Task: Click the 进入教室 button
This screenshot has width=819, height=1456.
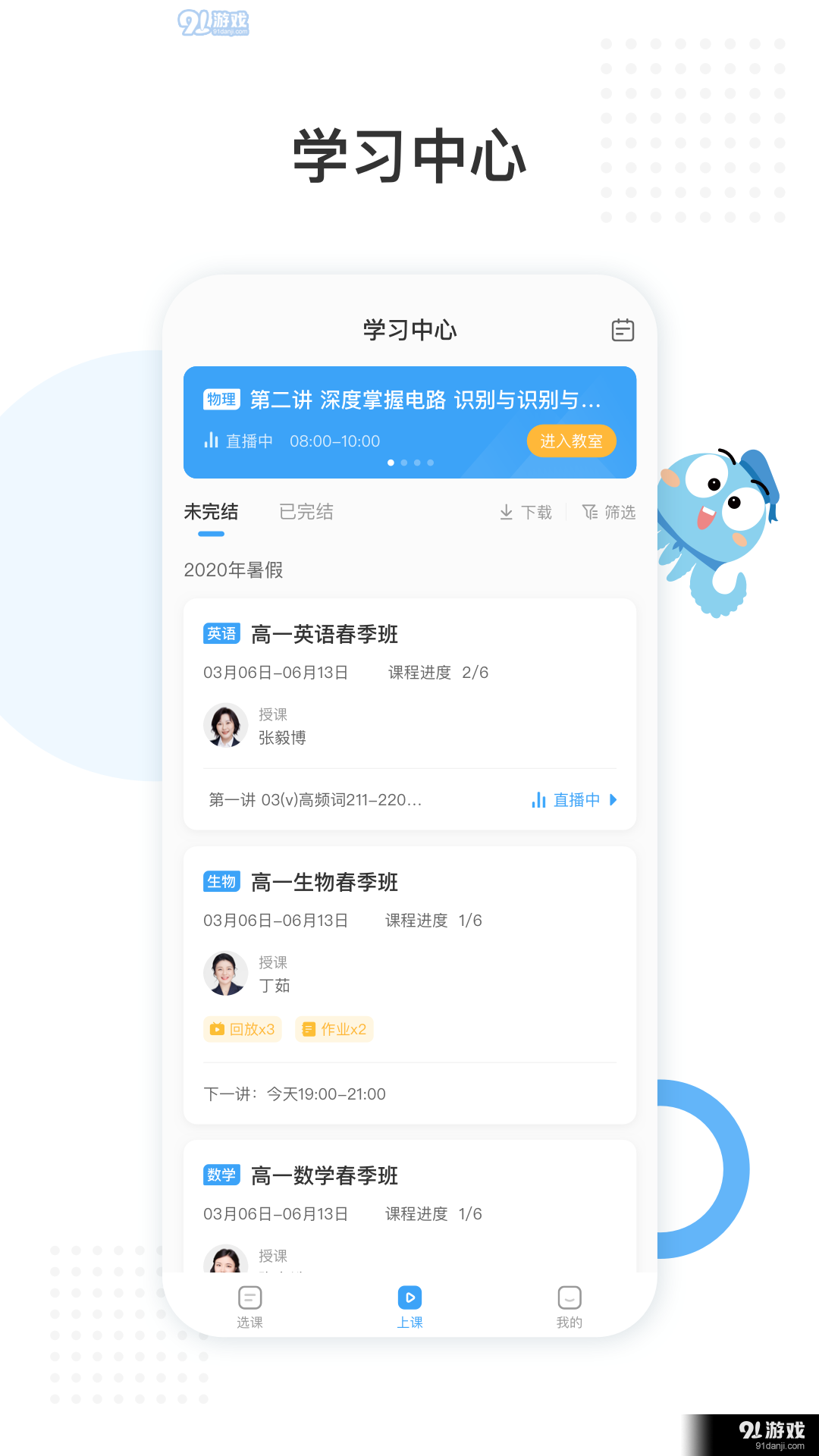Action: (572, 441)
